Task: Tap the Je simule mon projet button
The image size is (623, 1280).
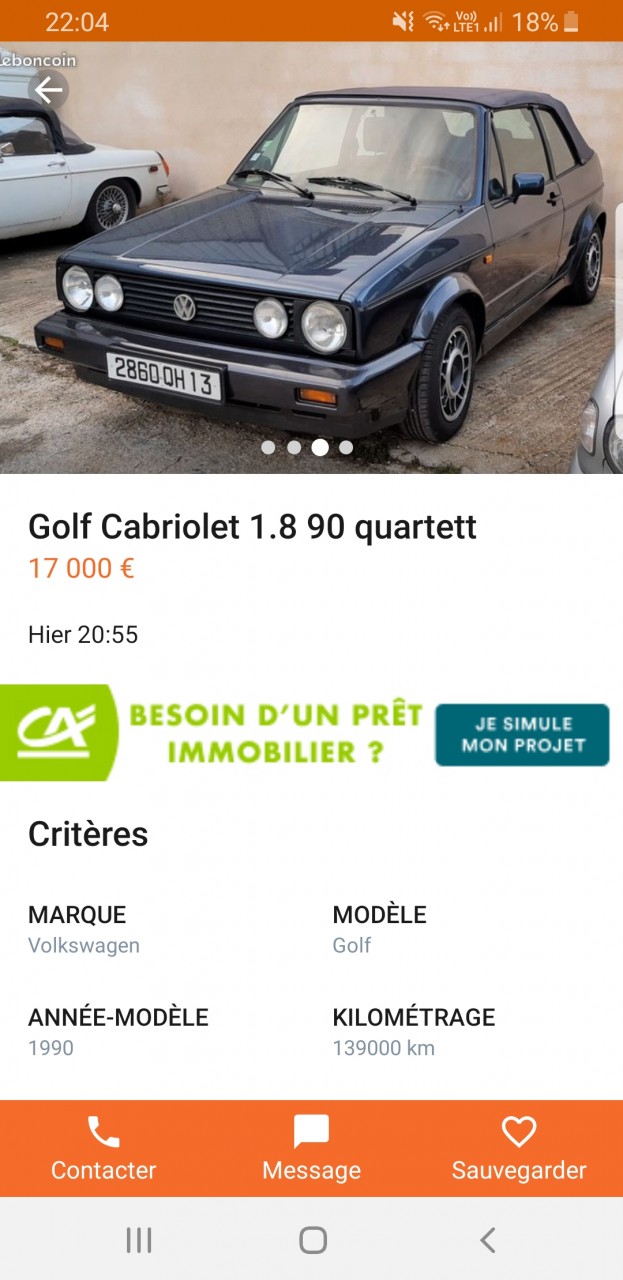Action: tap(521, 735)
